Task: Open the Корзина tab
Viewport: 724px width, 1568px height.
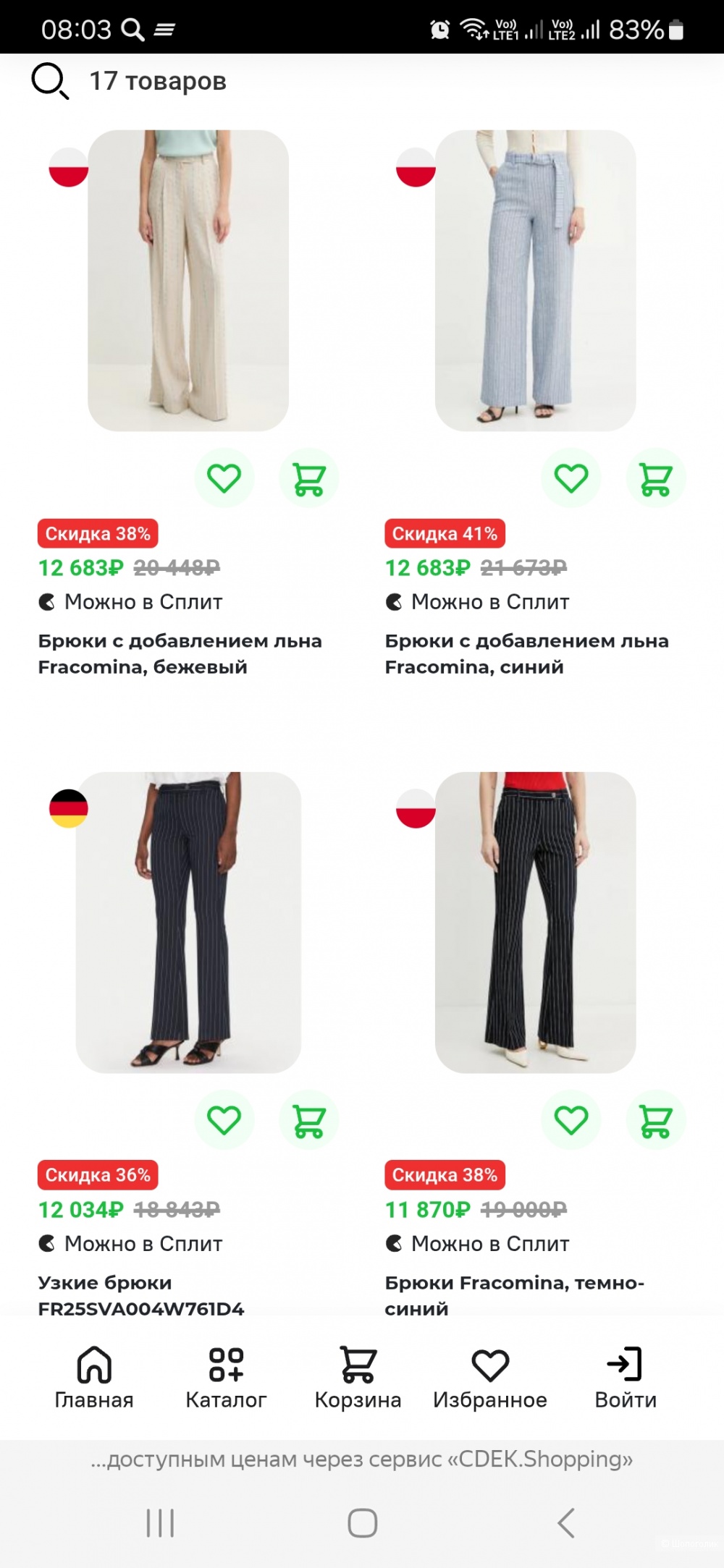Action: pyautogui.click(x=358, y=1377)
